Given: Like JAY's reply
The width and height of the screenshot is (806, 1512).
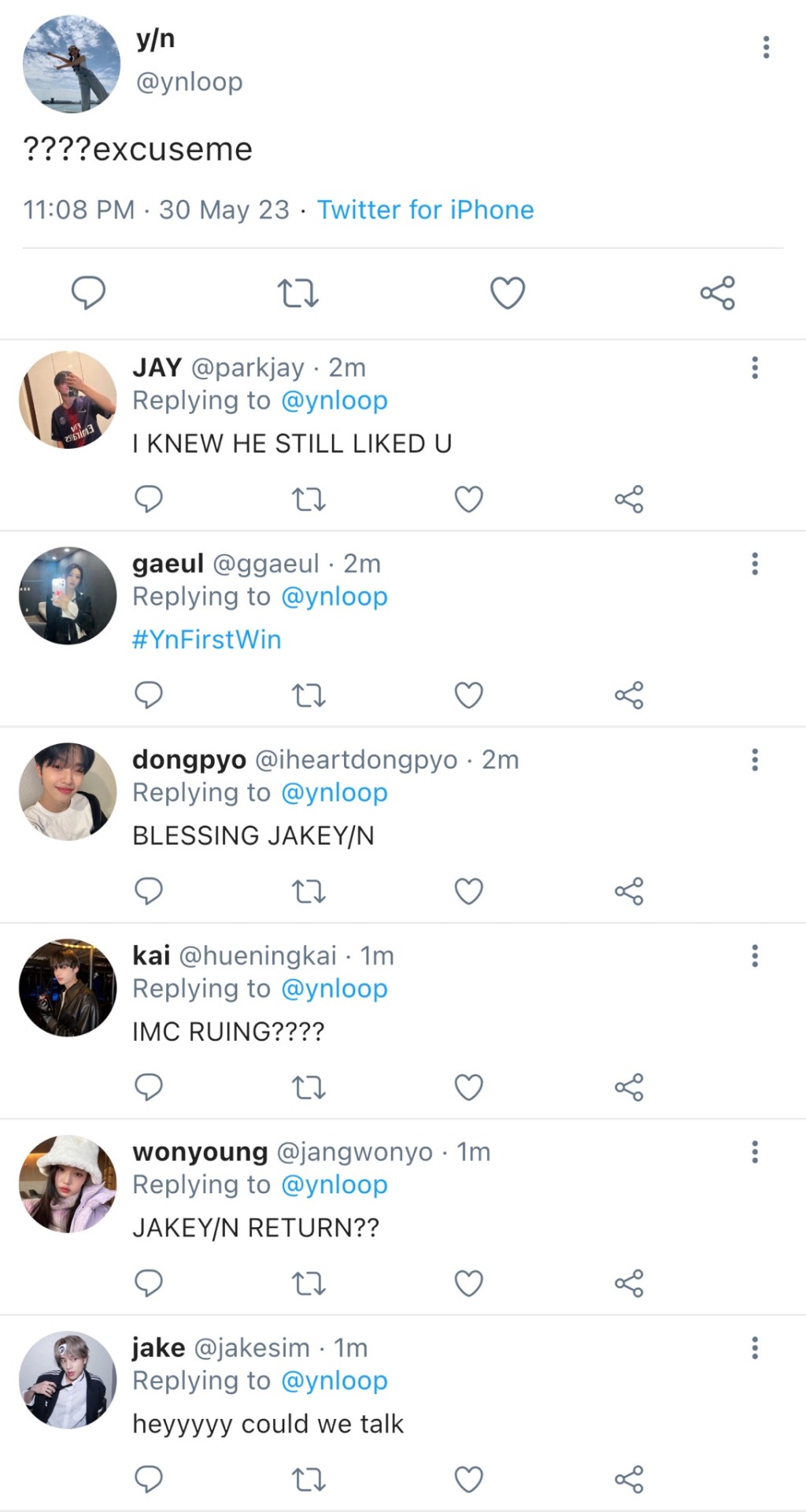Looking at the screenshot, I should pyautogui.click(x=468, y=499).
